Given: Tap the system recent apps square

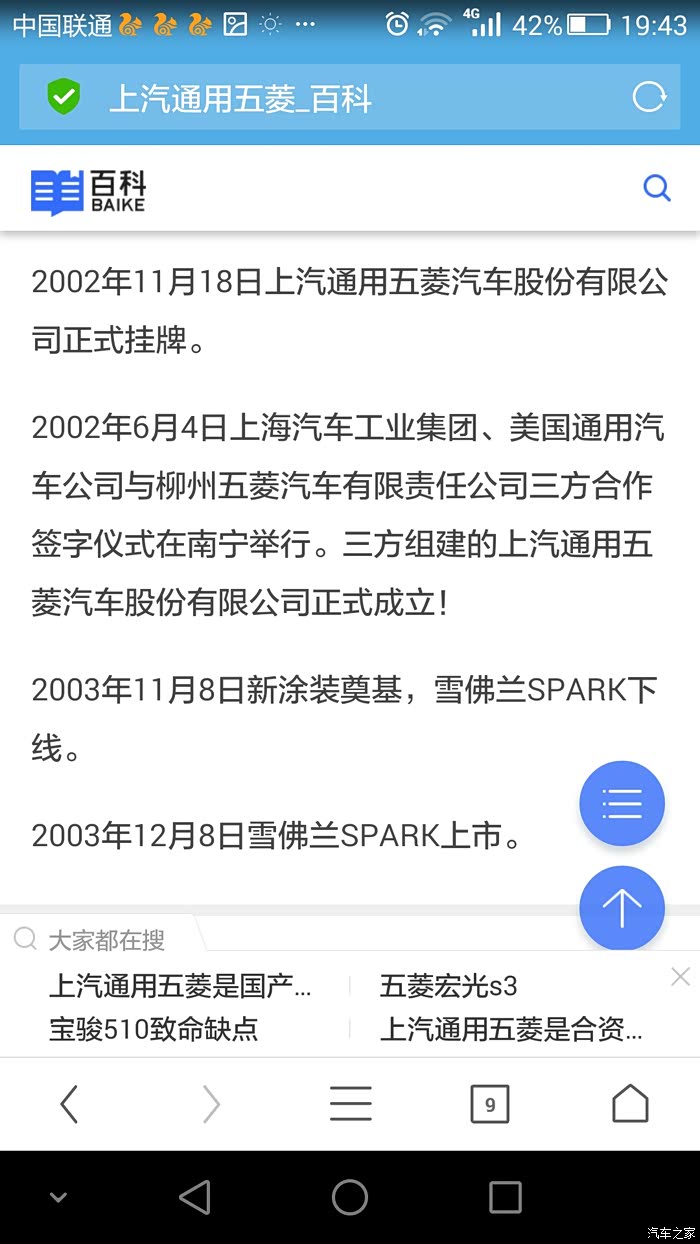Looking at the screenshot, I should (x=505, y=1197).
